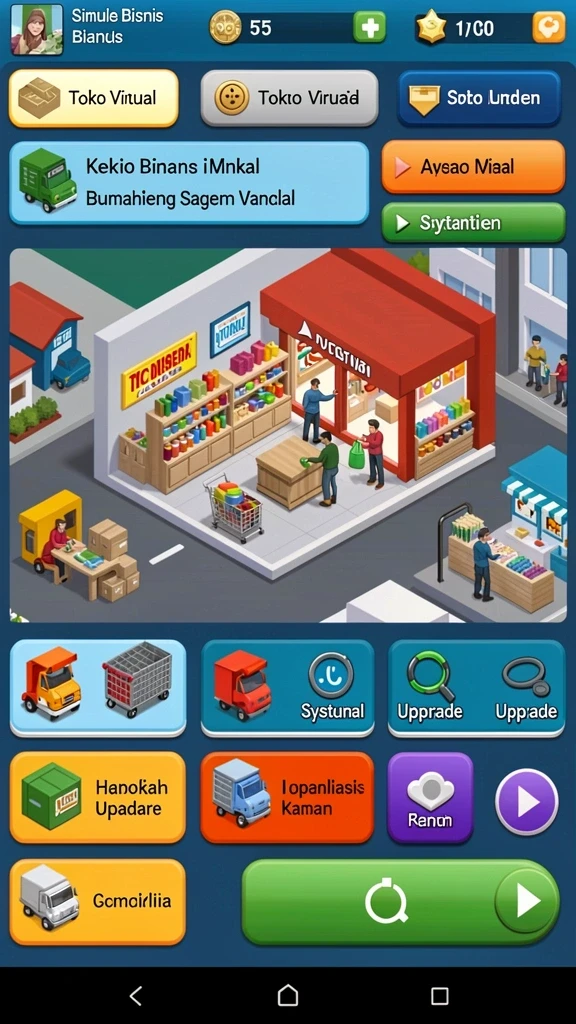Open the player profile avatar
The width and height of the screenshot is (576, 1024).
pyautogui.click(x=37, y=30)
